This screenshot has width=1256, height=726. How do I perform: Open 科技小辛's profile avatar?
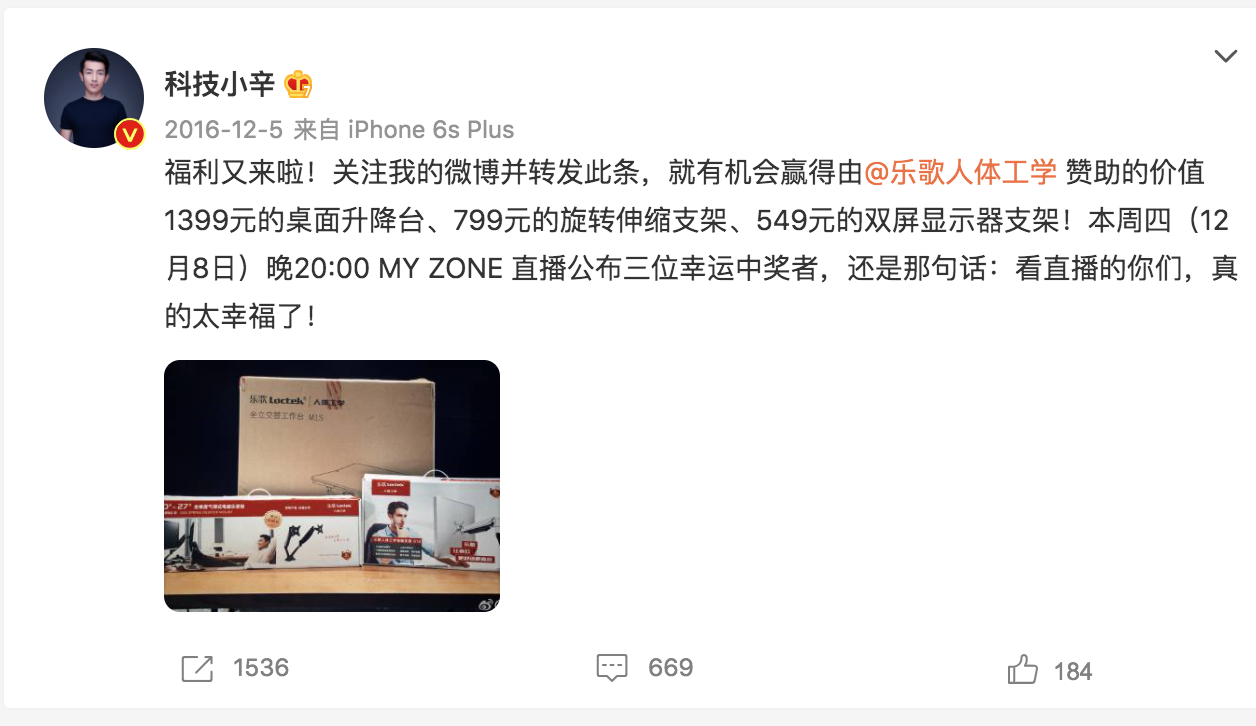[94, 98]
